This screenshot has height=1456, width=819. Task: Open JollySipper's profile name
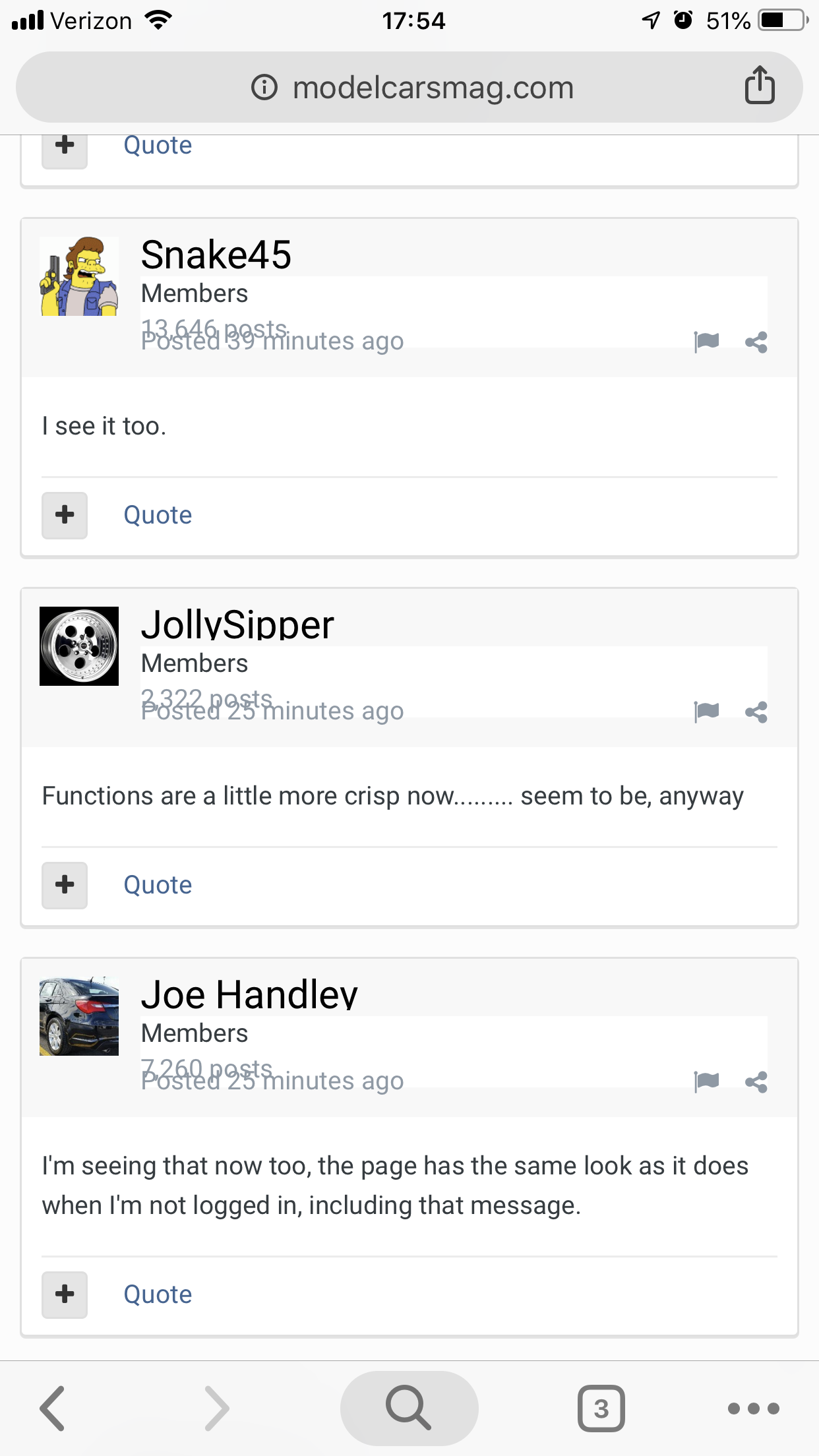click(237, 624)
